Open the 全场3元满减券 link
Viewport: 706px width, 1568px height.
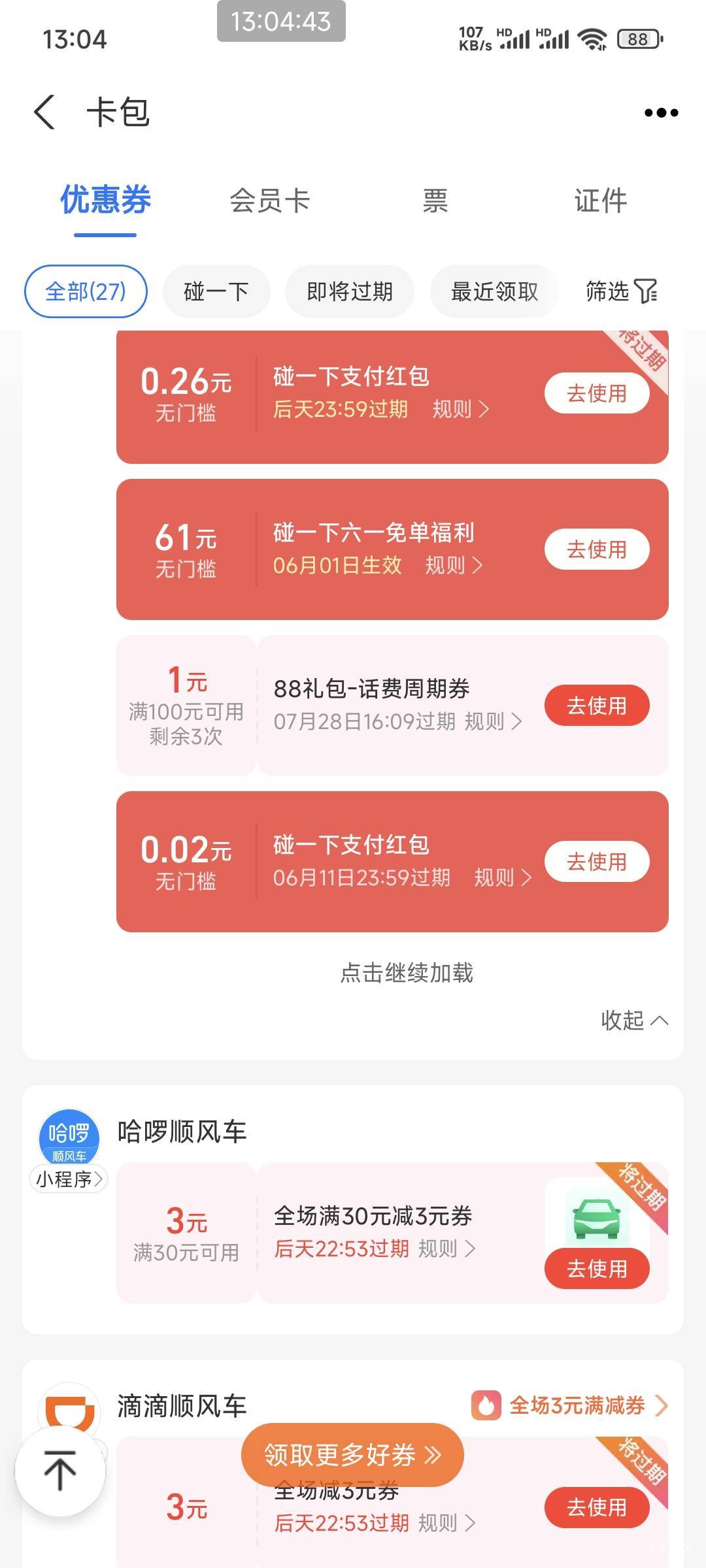tap(570, 1405)
